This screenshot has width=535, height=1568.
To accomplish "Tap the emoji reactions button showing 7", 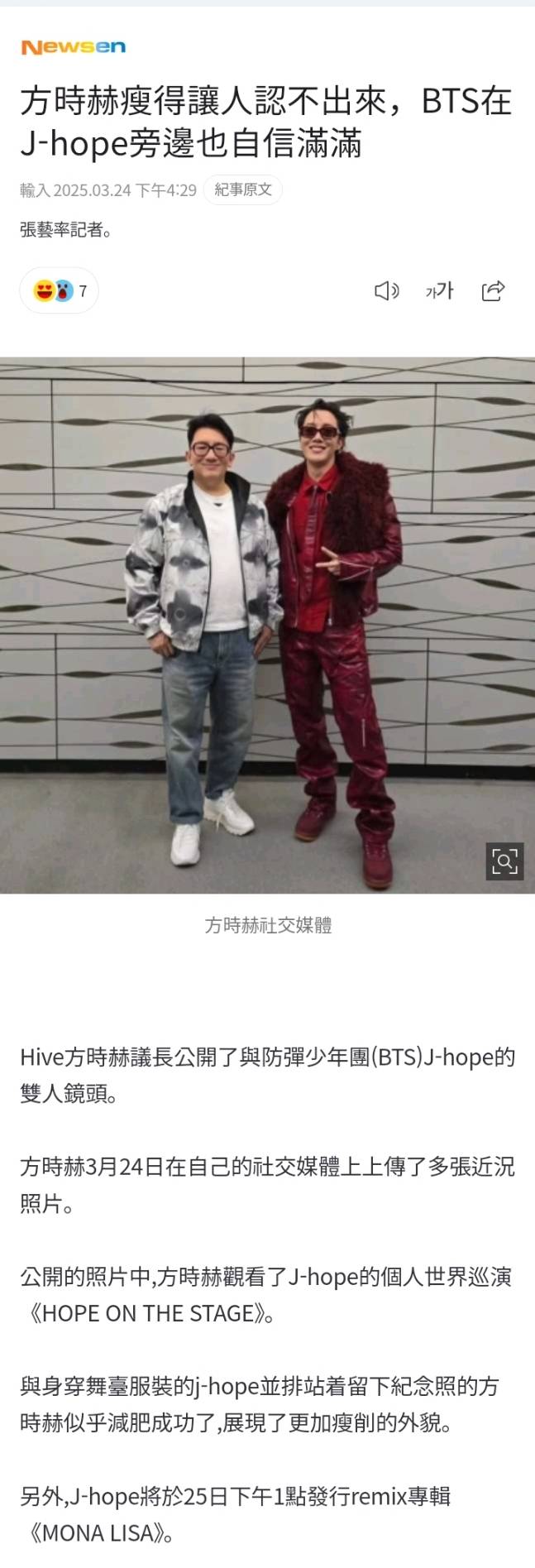I will click(x=60, y=290).
